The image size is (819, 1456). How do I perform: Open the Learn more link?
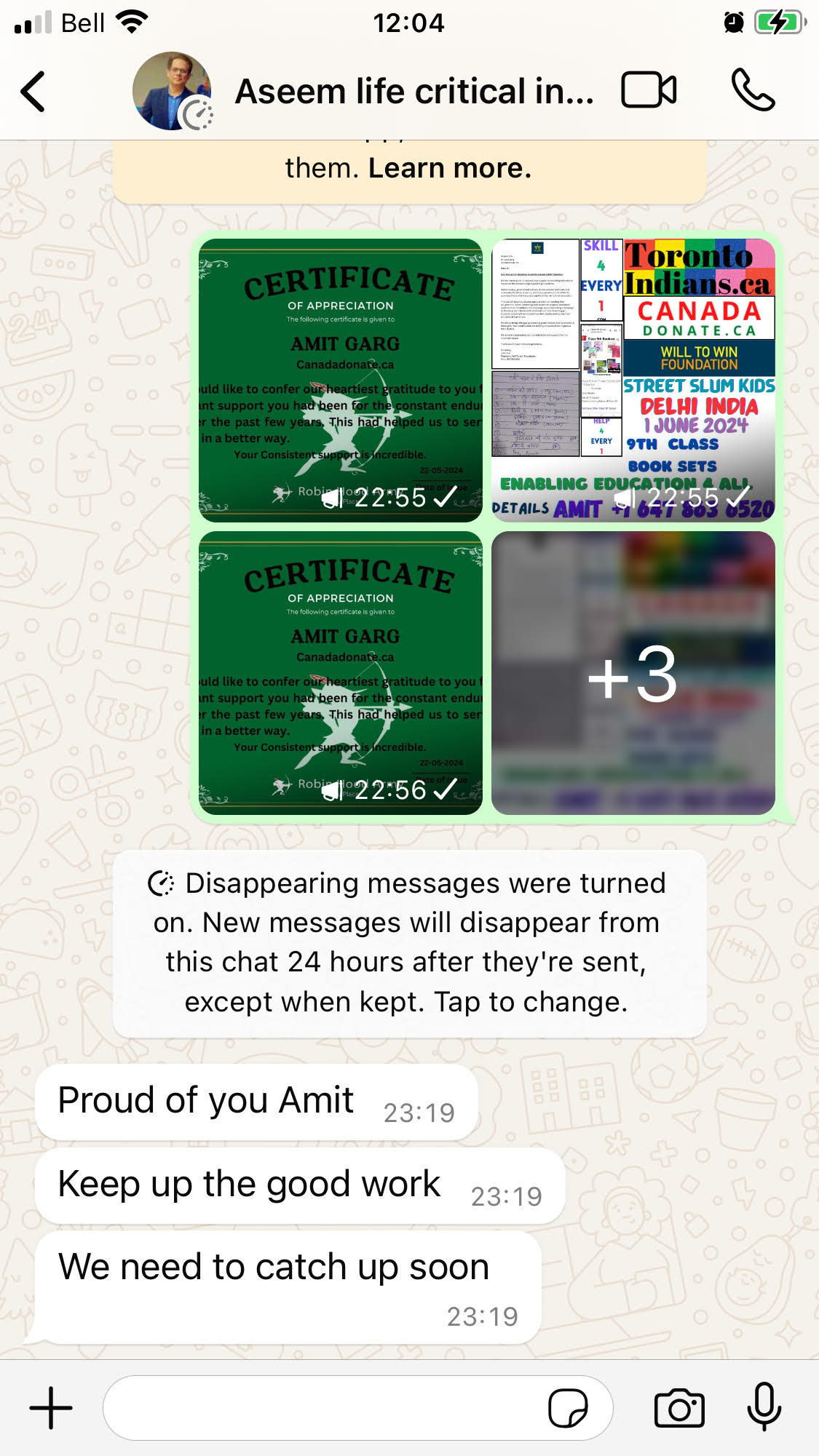449,168
